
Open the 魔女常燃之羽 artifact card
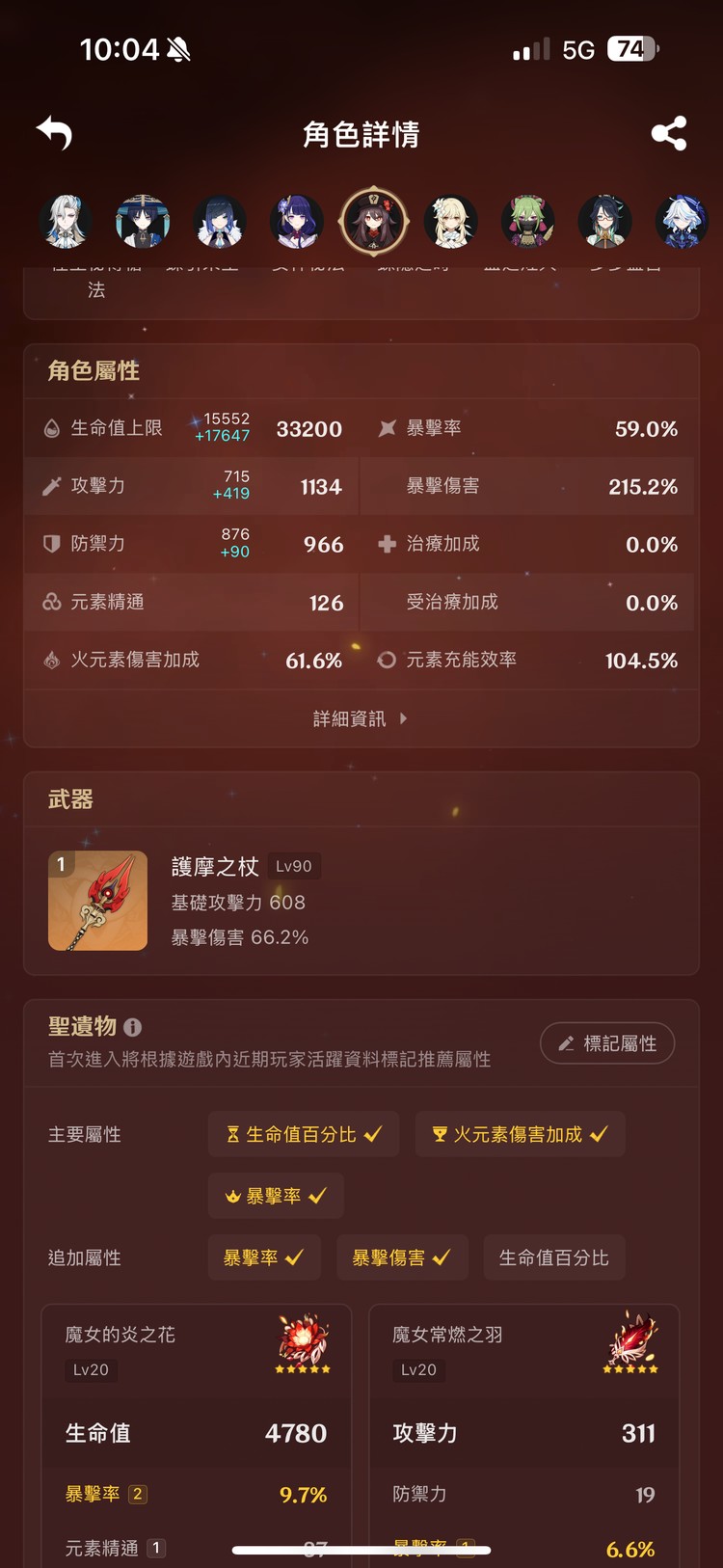point(523,1427)
